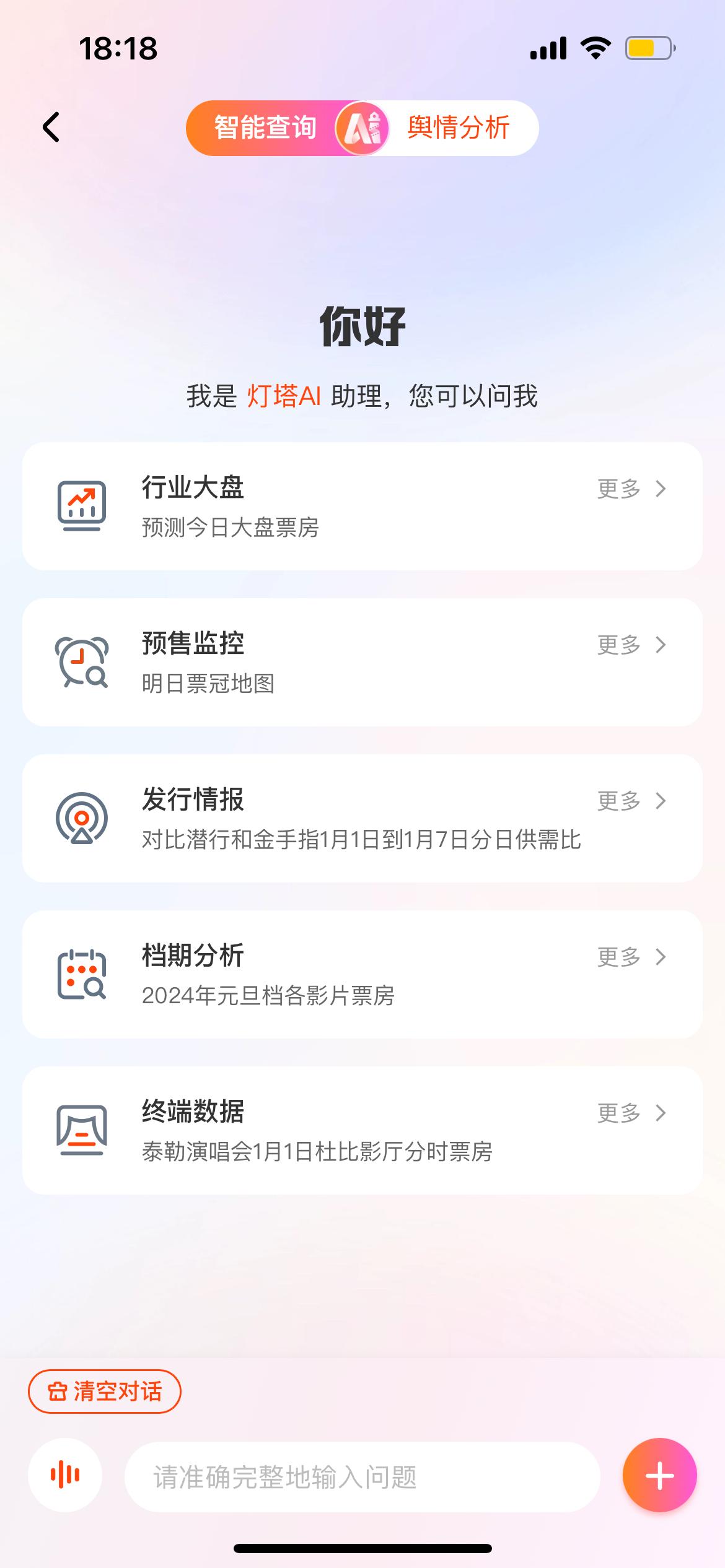Screen dimensions: 725x1568
Task: Click the 预售监控 alarm clock icon
Action: point(82,663)
